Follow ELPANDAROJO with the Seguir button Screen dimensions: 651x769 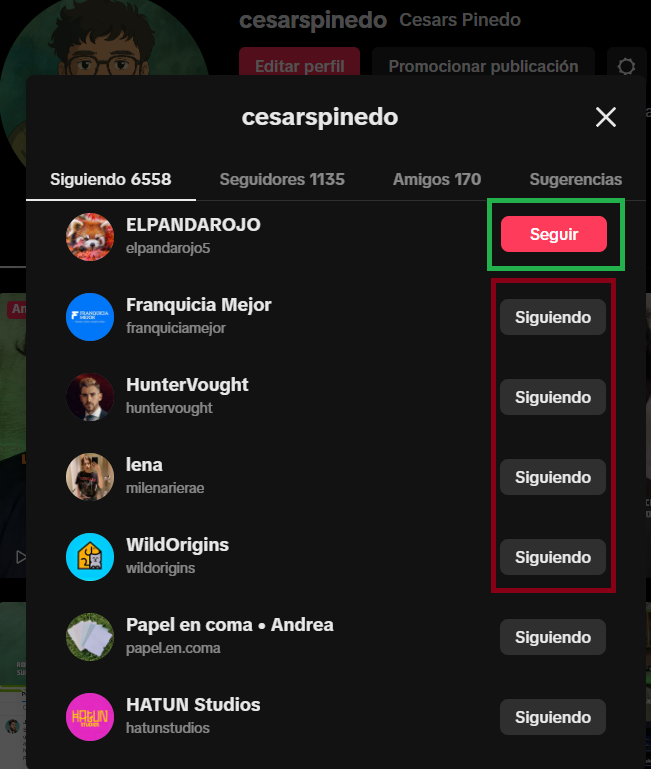(x=553, y=234)
